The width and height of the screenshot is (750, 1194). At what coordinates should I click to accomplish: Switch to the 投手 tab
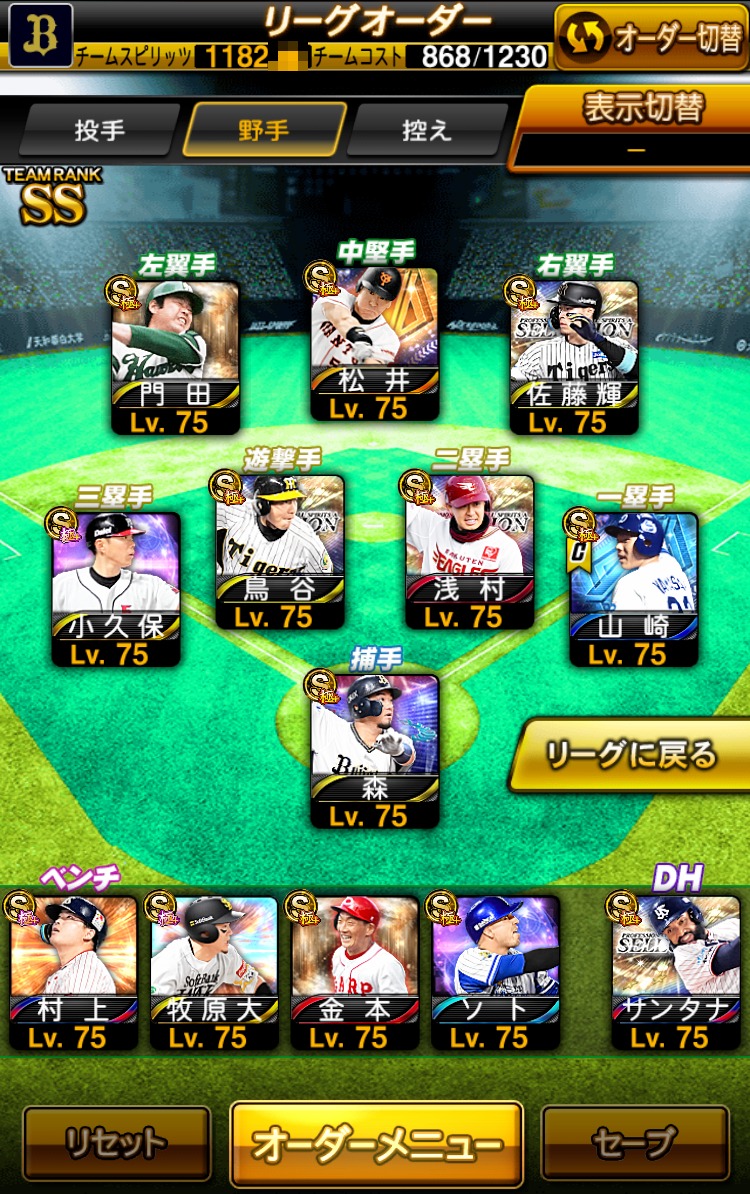(x=99, y=131)
